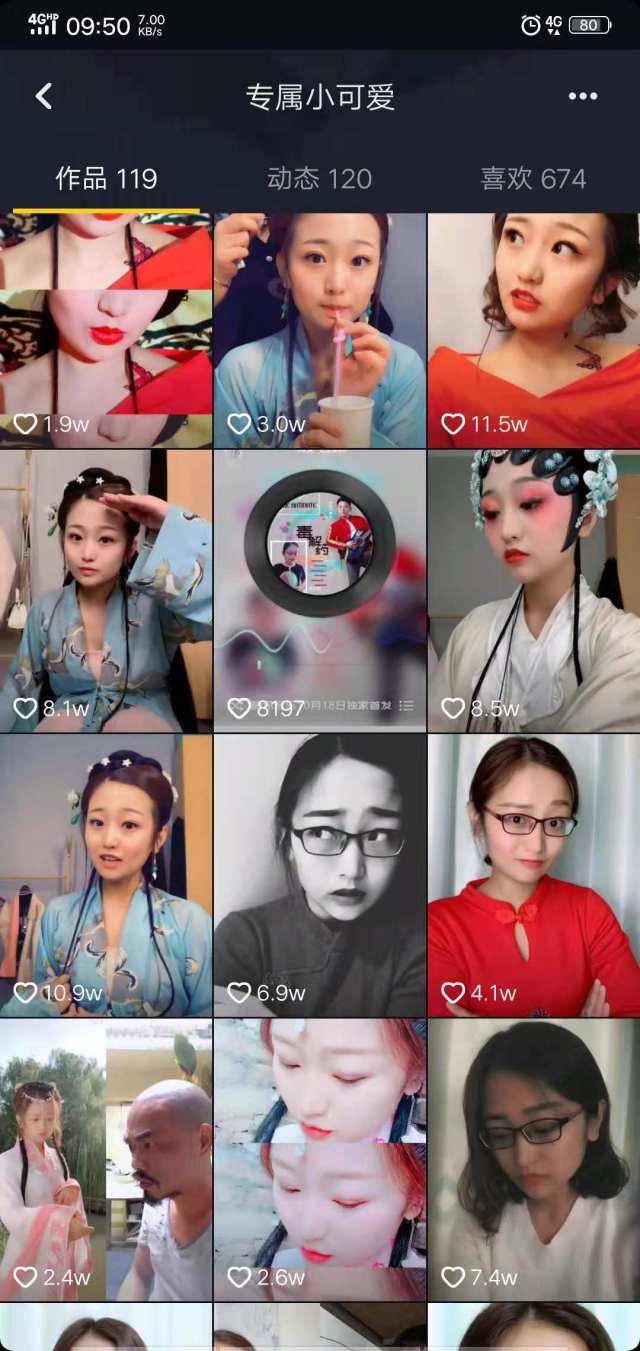This screenshot has width=640, height=1351.
Task: Open the video with 10.9w likes
Action: point(106,876)
